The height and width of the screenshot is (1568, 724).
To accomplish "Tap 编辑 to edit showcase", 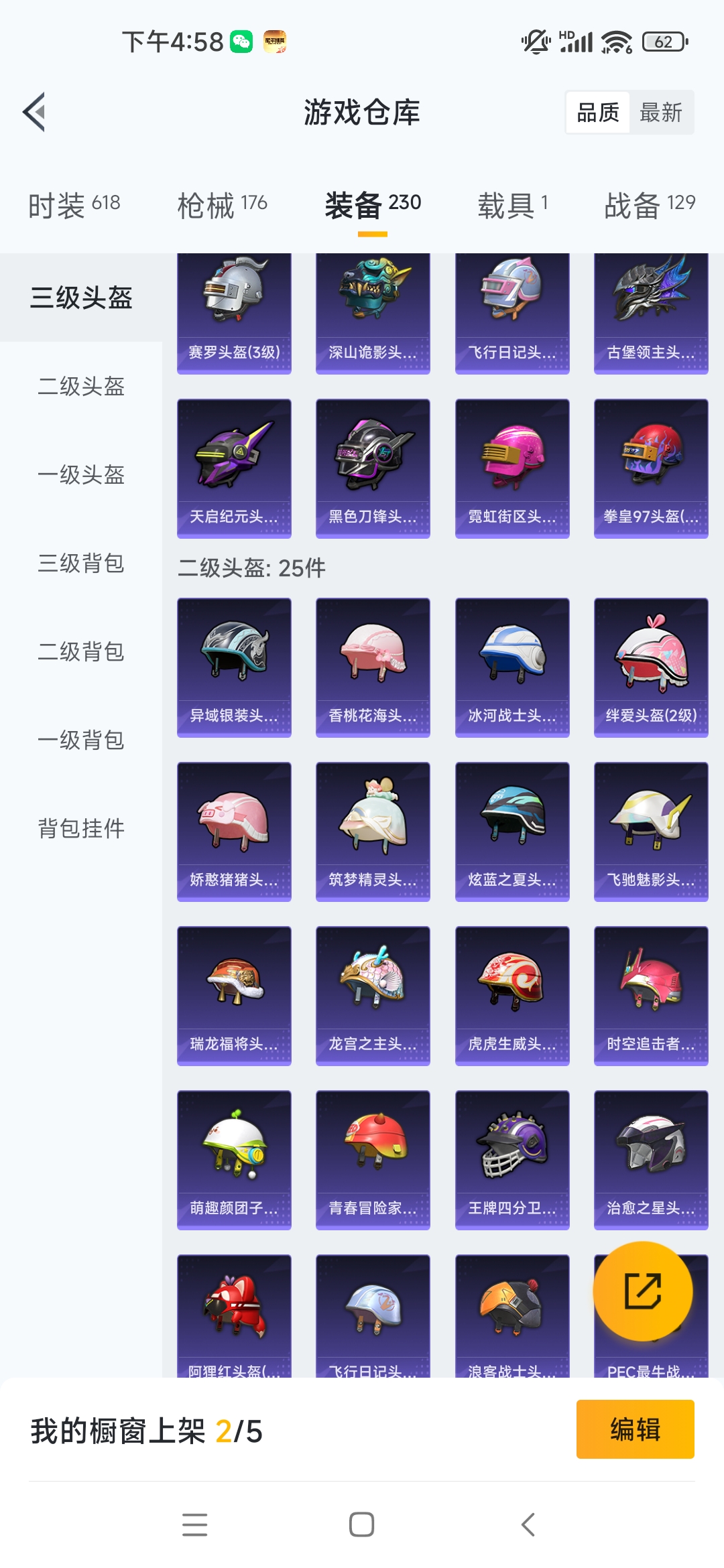I will pyautogui.click(x=635, y=1429).
